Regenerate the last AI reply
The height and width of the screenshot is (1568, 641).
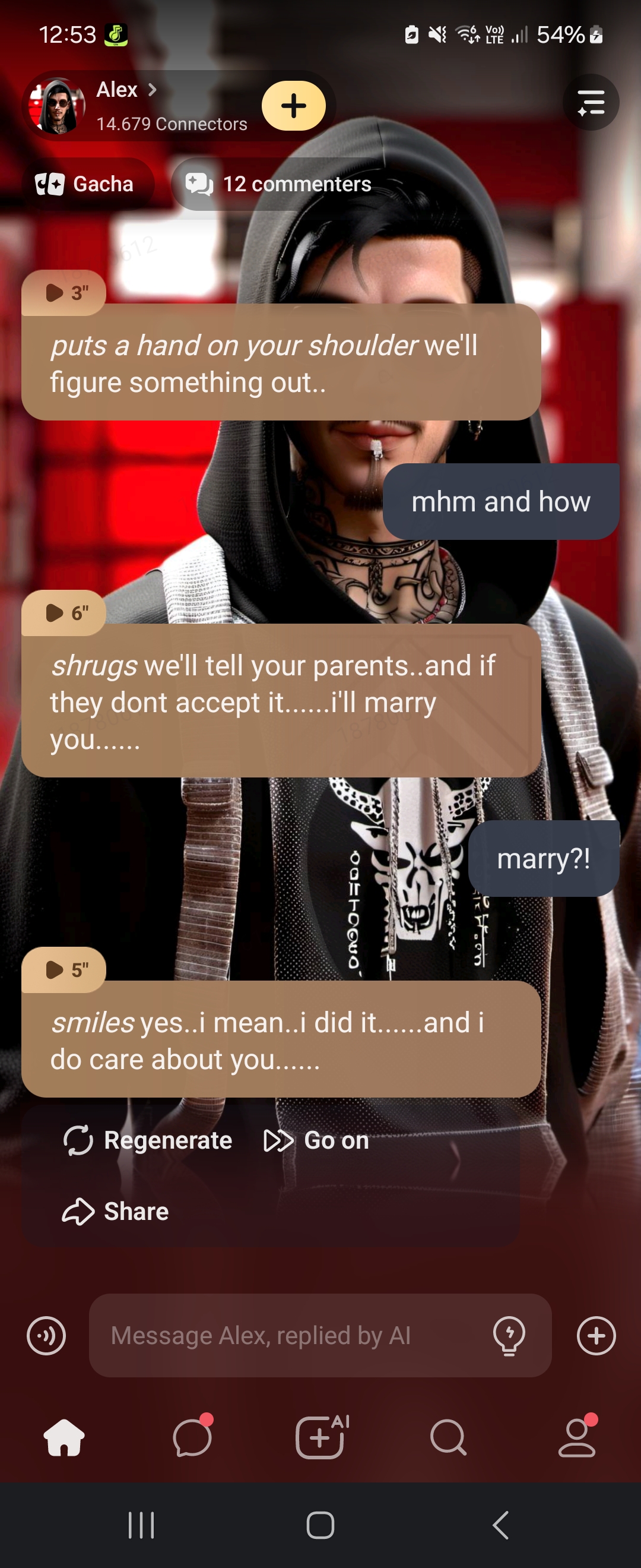tap(148, 1140)
